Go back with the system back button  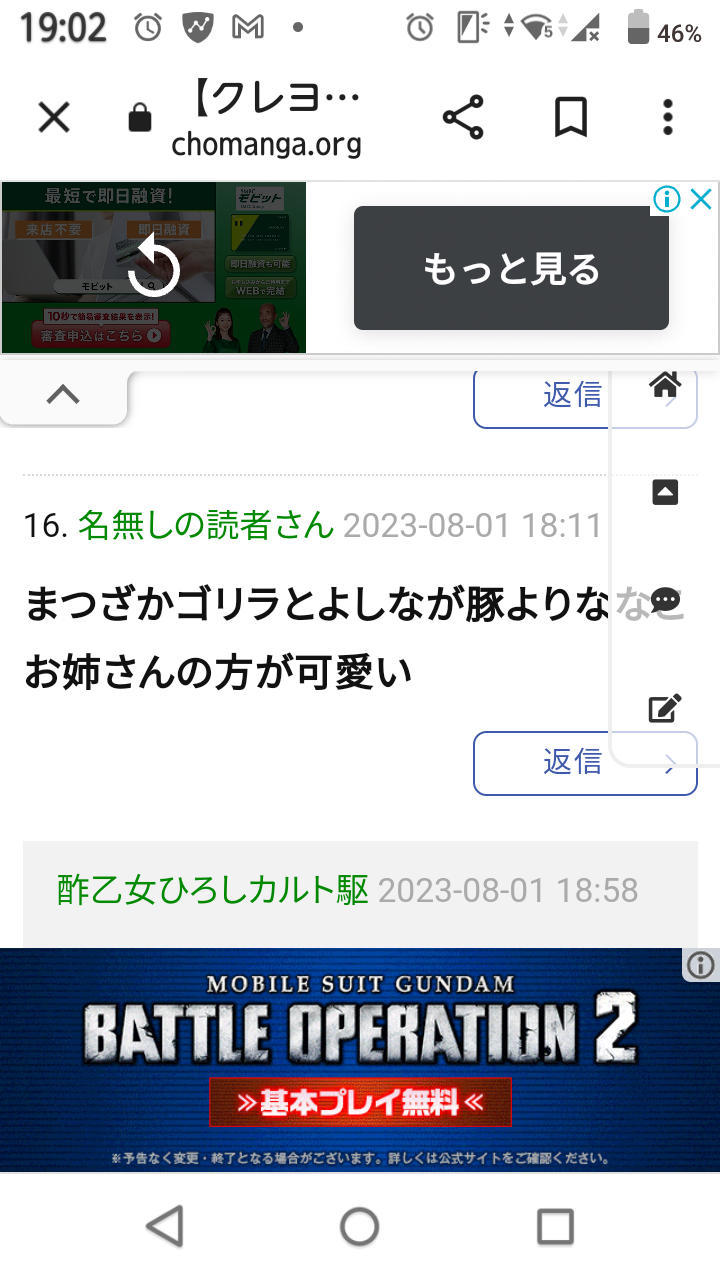(165, 1225)
